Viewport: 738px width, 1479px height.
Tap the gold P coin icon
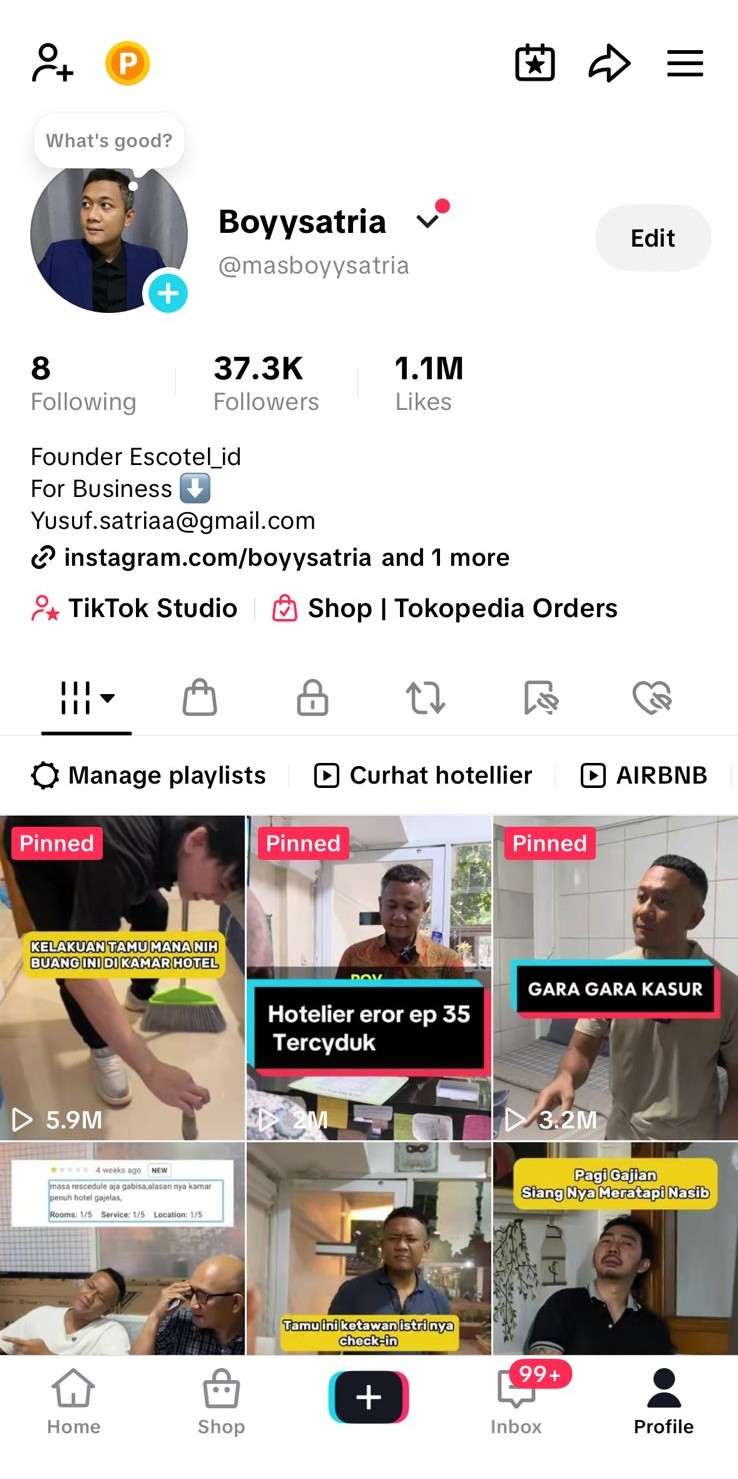(127, 64)
